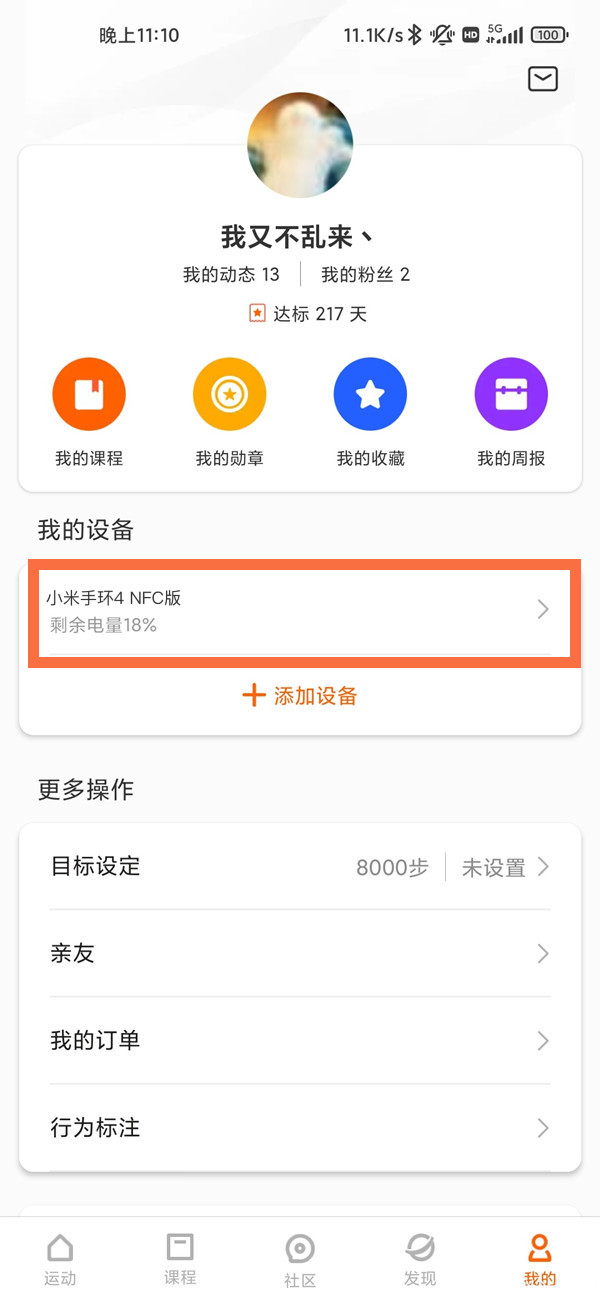
Task: Tap the profile avatar picture
Action: pos(300,145)
